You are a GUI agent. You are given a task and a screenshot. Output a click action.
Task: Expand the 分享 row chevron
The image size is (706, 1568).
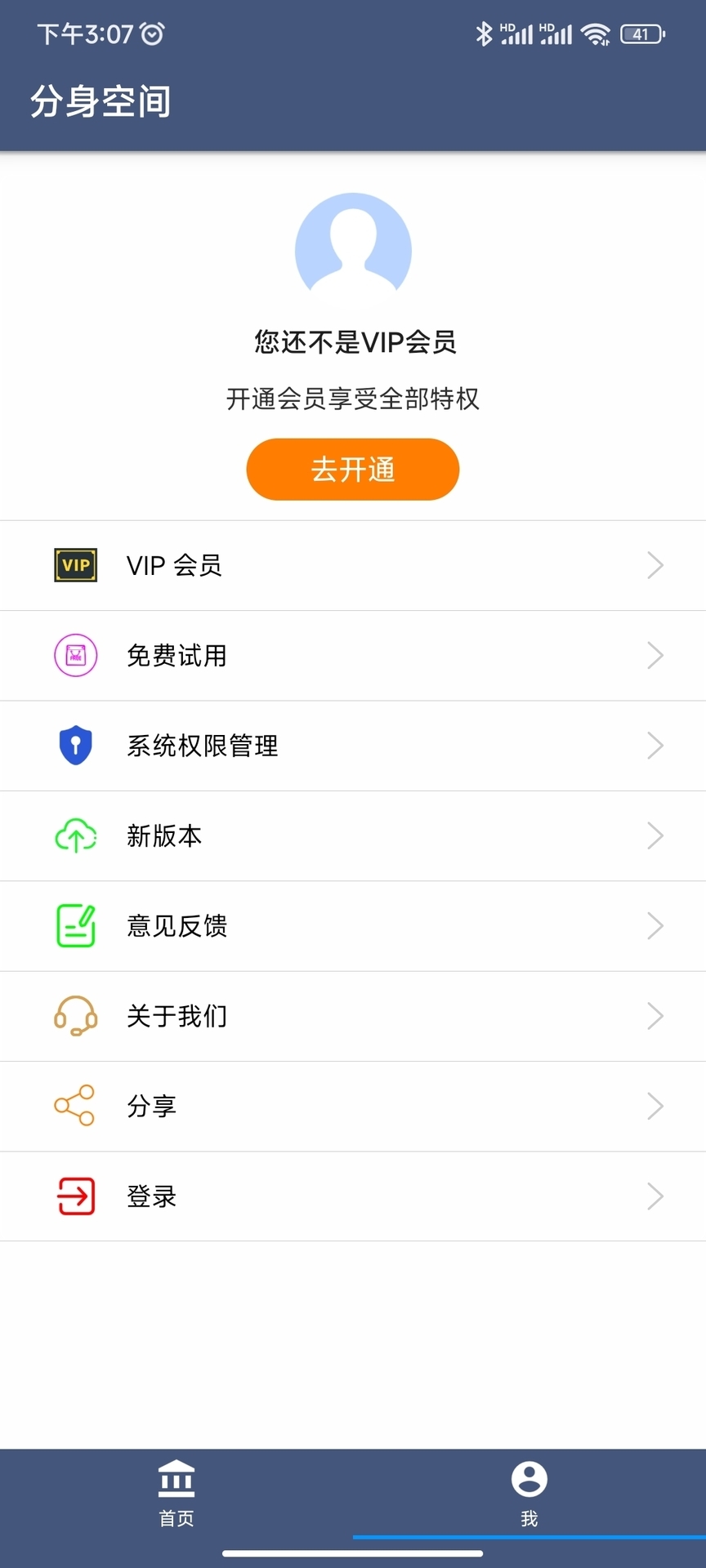pos(655,1106)
